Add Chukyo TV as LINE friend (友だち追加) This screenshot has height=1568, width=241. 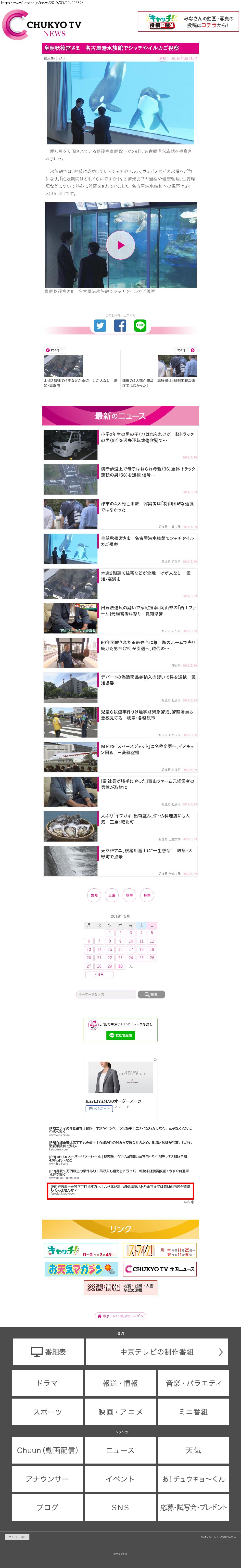(121, 1035)
